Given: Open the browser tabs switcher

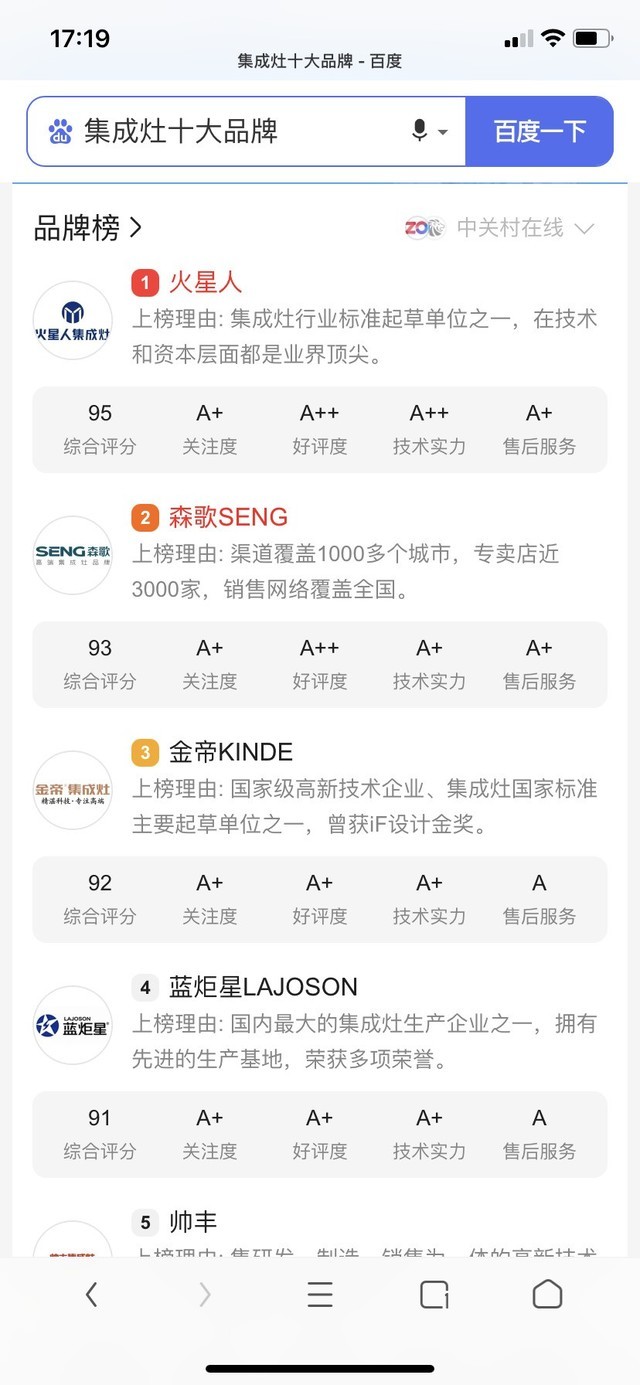Looking at the screenshot, I should [x=434, y=1295].
